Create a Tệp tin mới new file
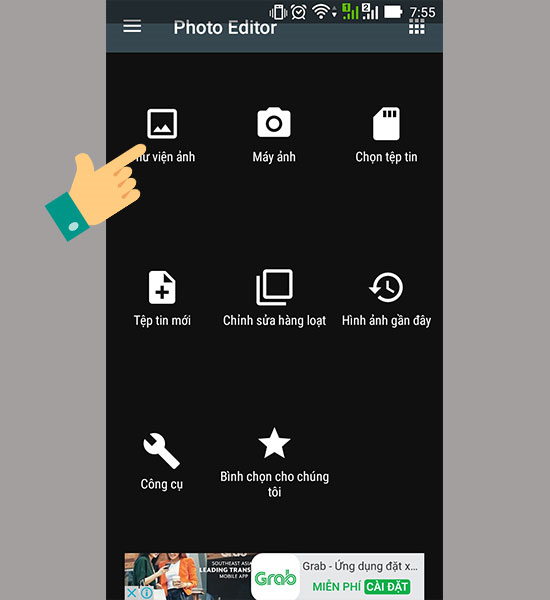 pyautogui.click(x=162, y=299)
